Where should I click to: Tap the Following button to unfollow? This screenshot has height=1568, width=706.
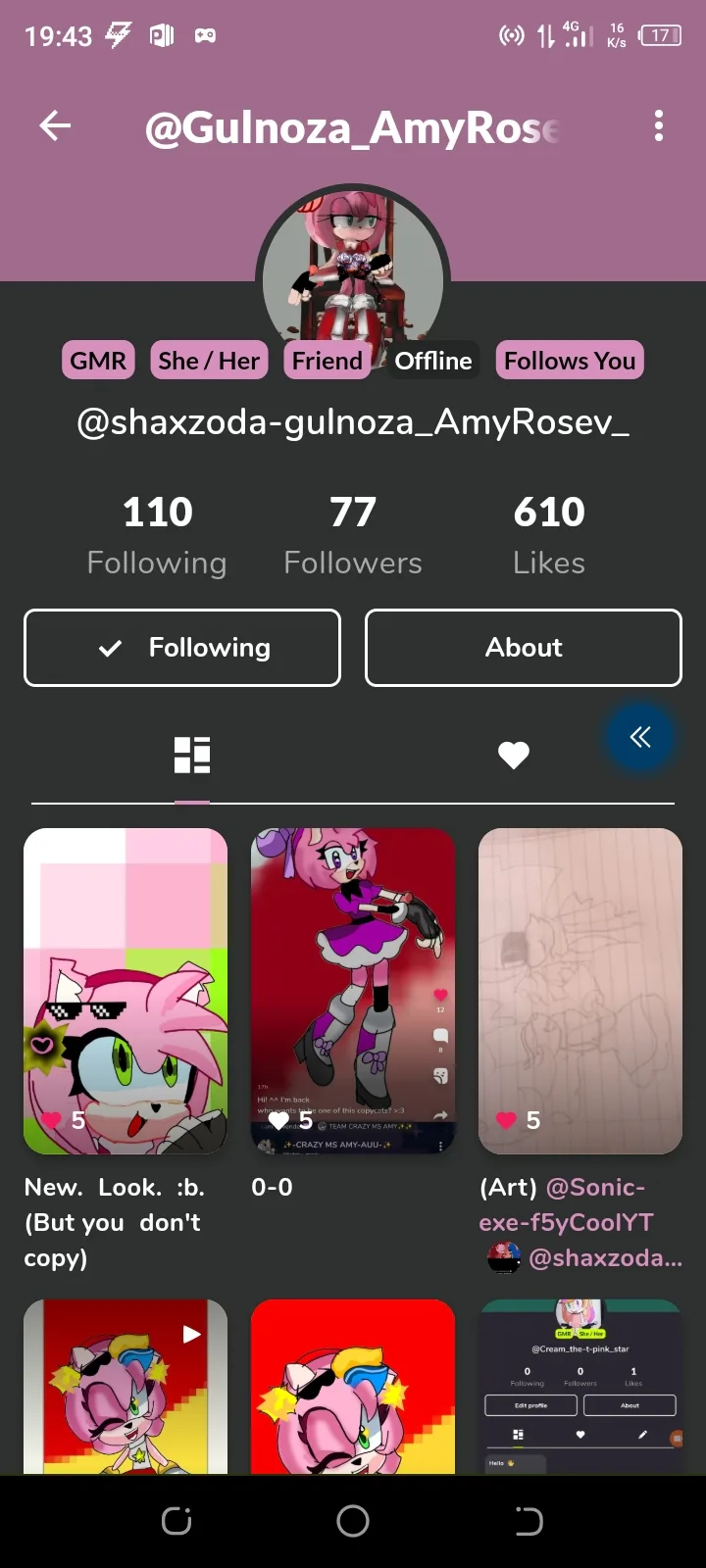(x=182, y=648)
